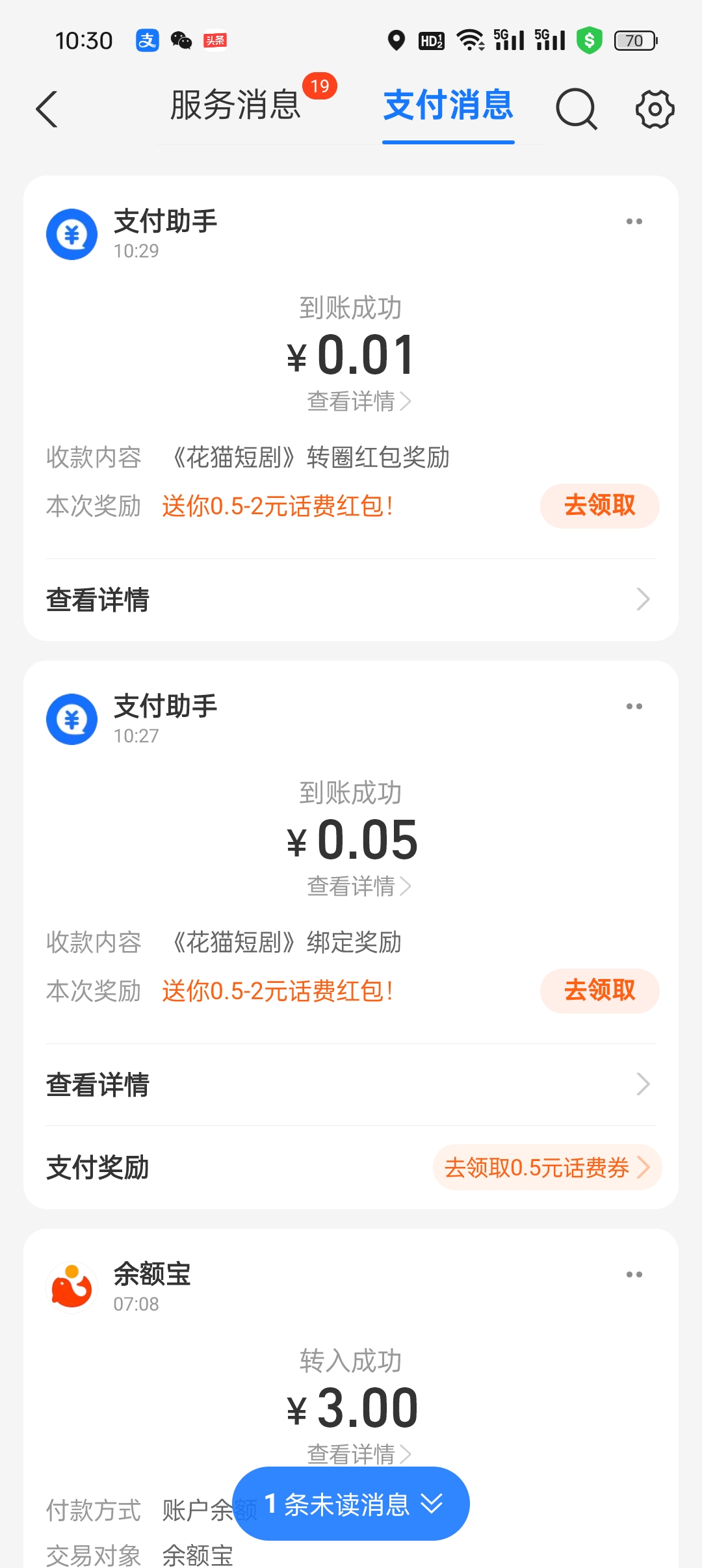The width and height of the screenshot is (702, 1568).
Task: Tap 去领取 on the 绑定奖励 card
Action: click(599, 991)
